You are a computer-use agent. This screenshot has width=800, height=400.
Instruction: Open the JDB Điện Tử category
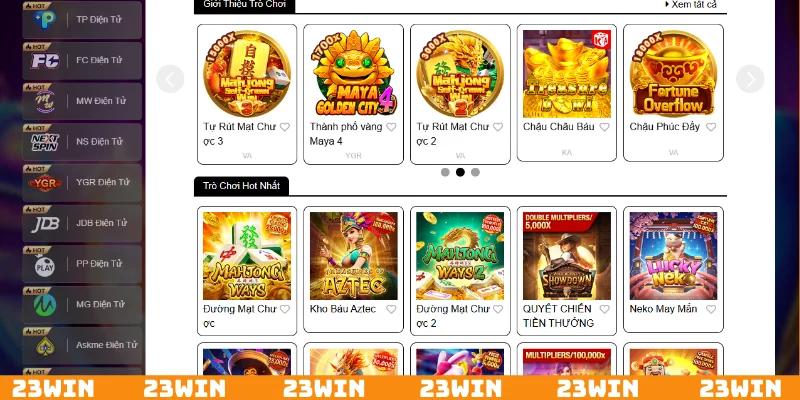83,223
